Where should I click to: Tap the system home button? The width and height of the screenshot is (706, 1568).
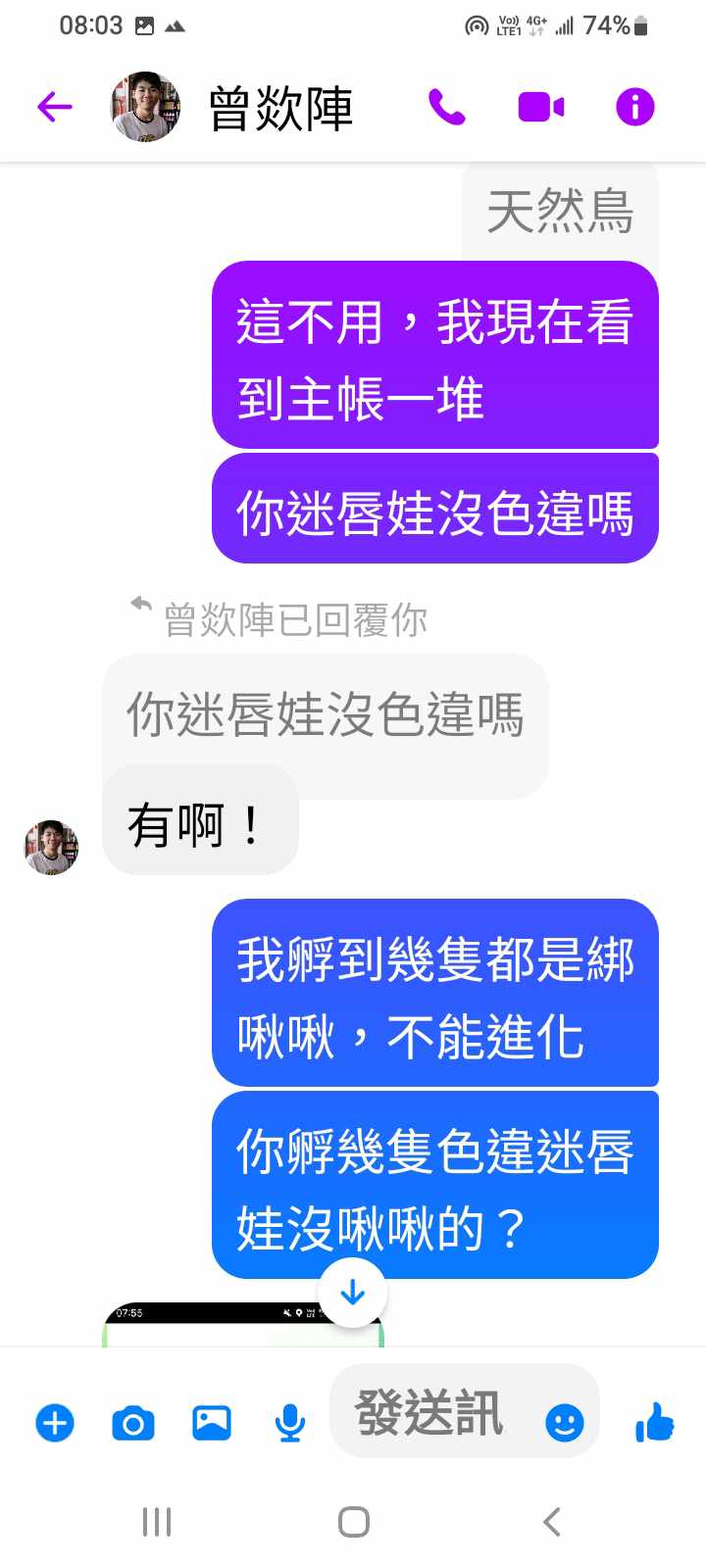pyautogui.click(x=353, y=1522)
